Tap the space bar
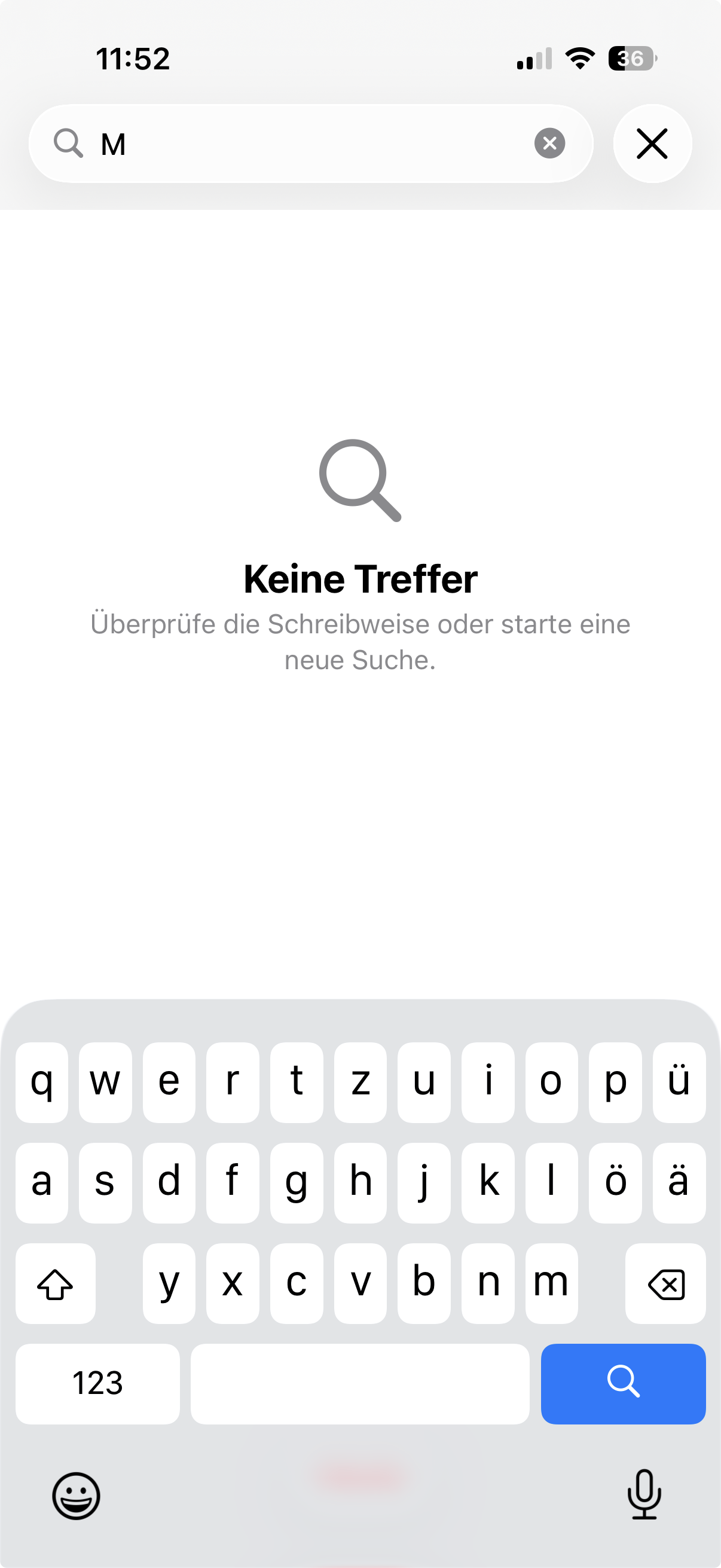This screenshot has height=1568, width=721. point(359,1383)
